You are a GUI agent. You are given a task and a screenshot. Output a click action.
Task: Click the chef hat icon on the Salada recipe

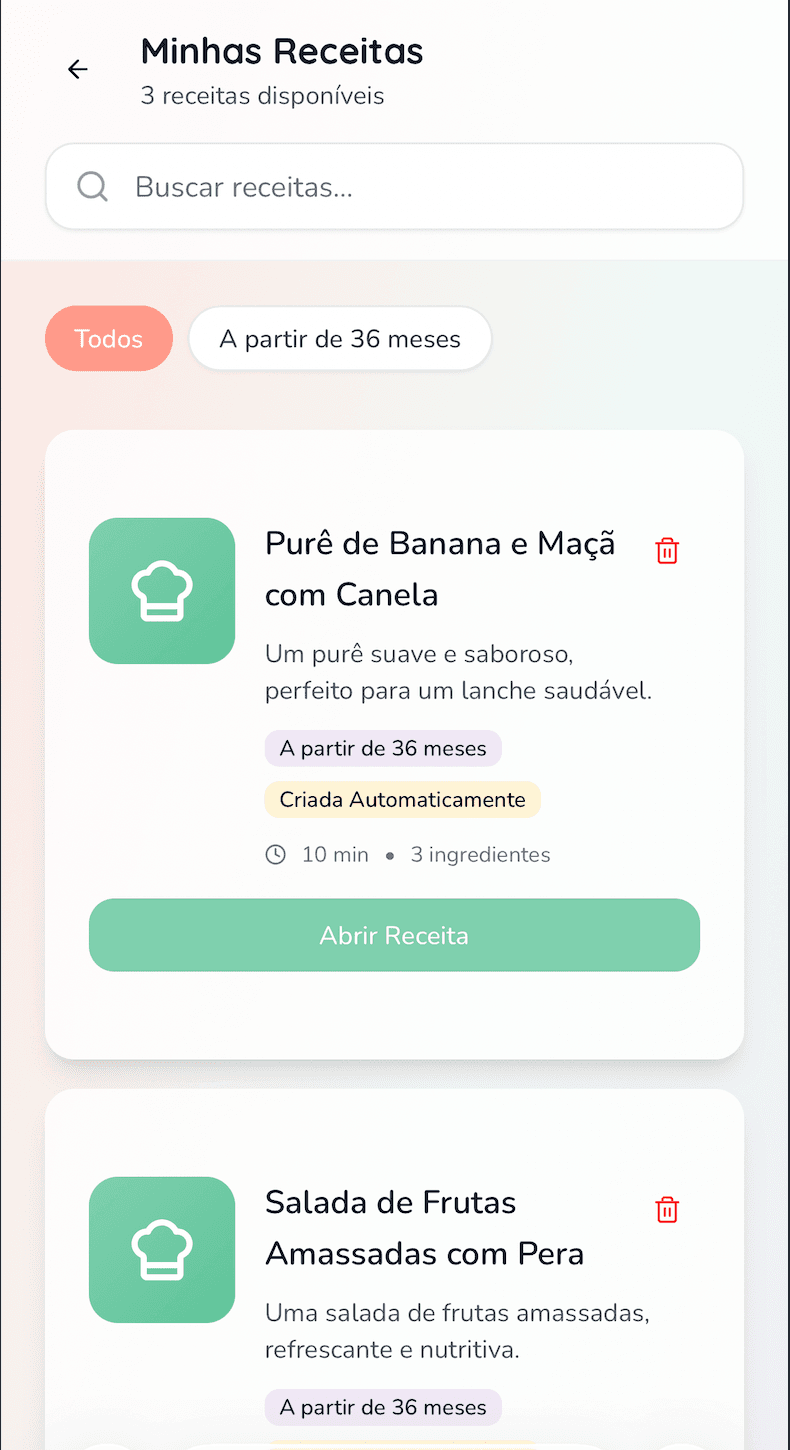162,1249
